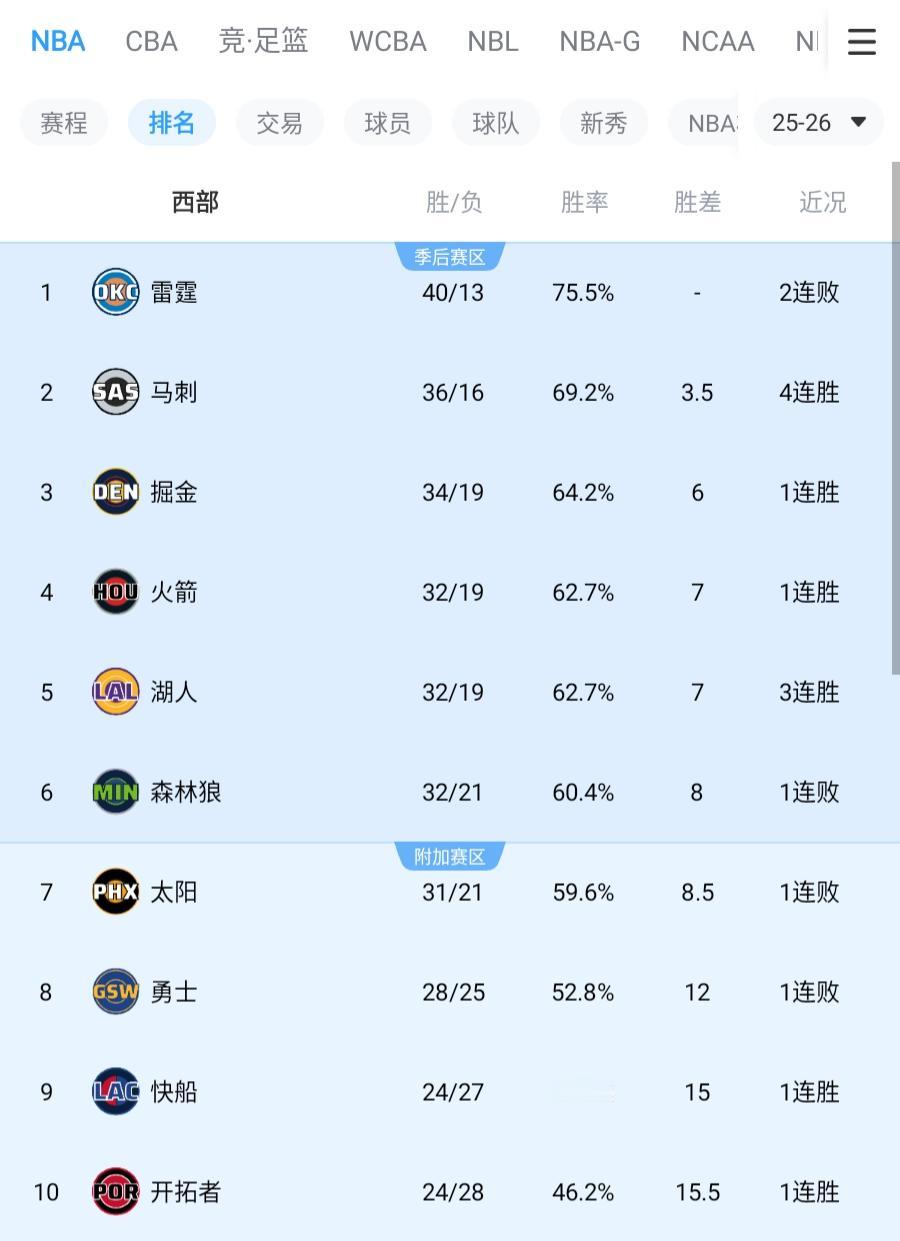This screenshot has width=900, height=1241.
Task: Switch to the NCAA tab
Action: pyautogui.click(x=717, y=41)
